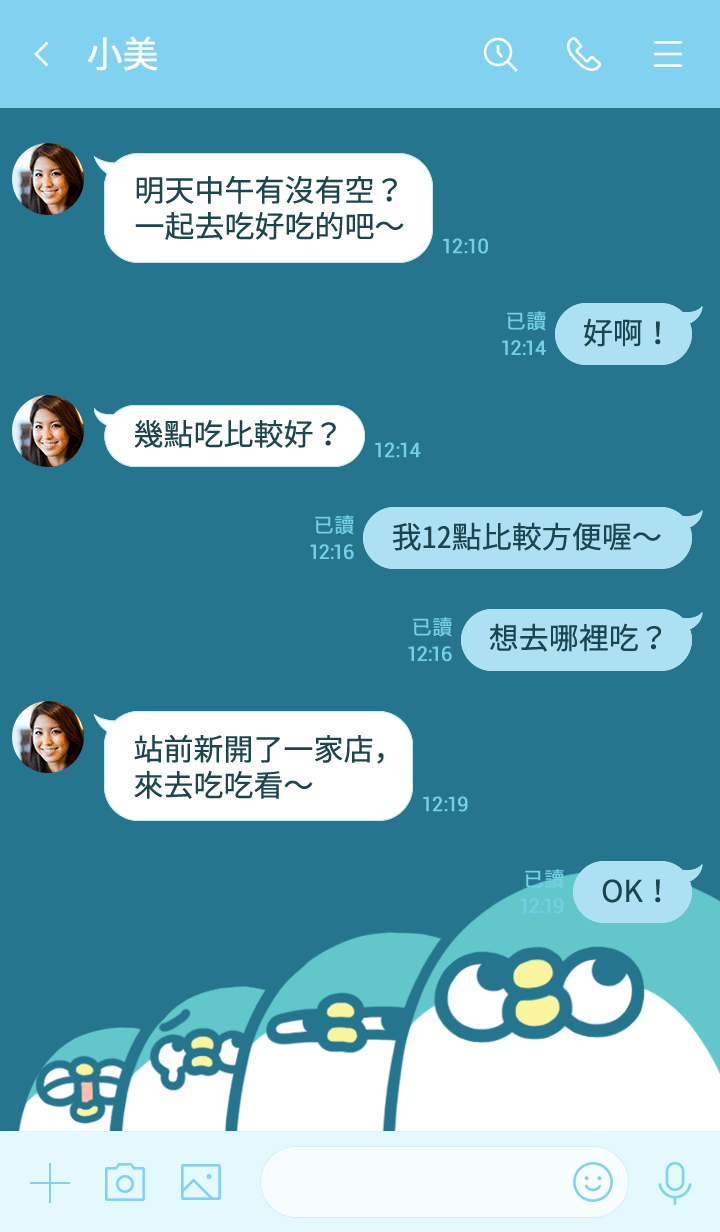This screenshot has width=720, height=1232.
Task: Open the emoji and sticker picker
Action: coord(593,1183)
